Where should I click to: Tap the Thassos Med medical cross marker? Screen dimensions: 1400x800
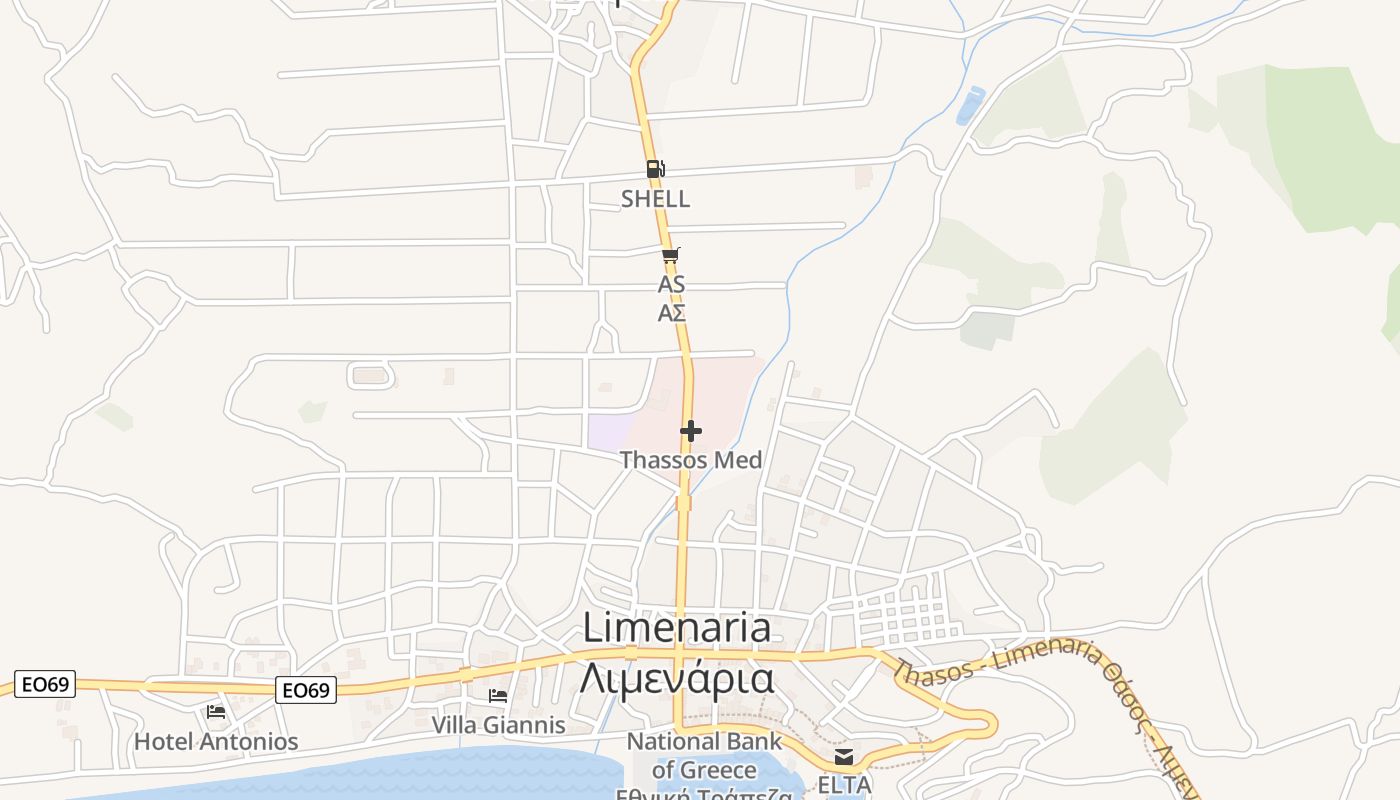tap(690, 431)
